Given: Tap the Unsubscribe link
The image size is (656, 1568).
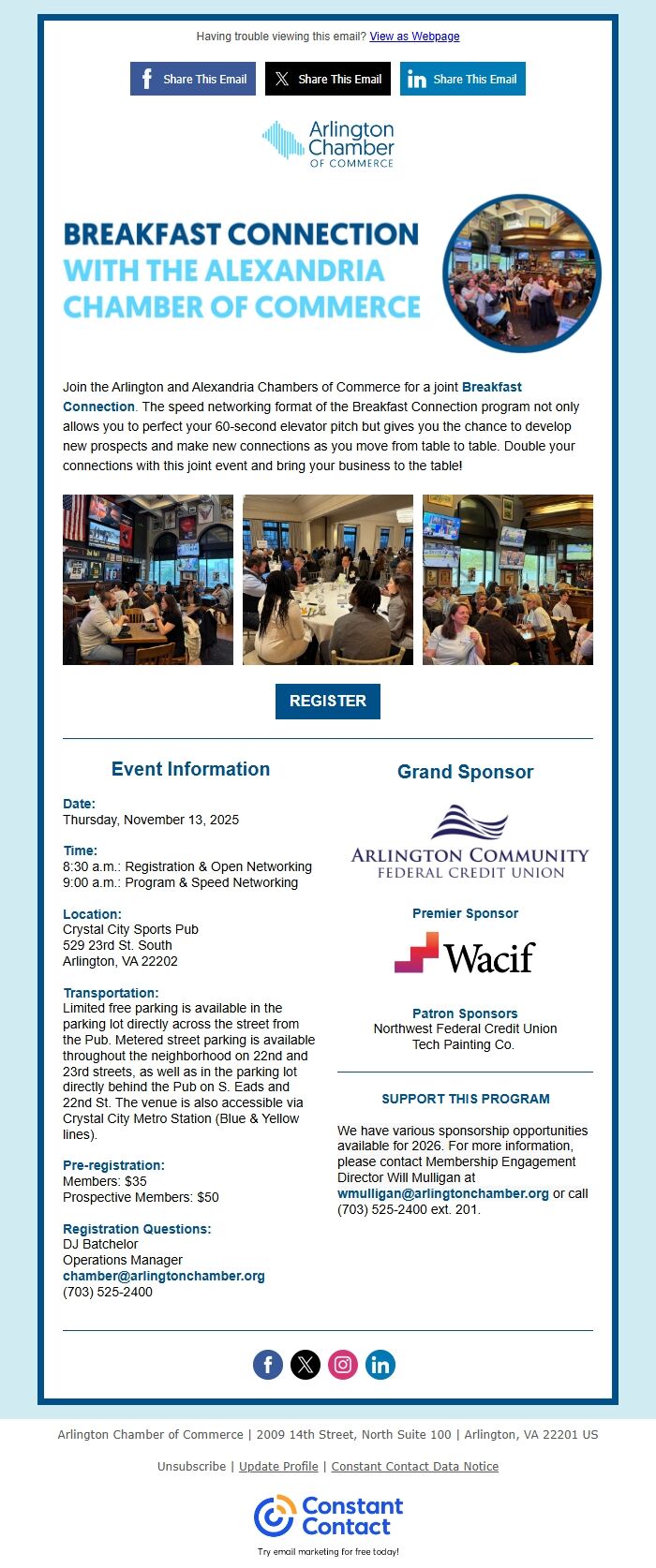Looking at the screenshot, I should (191, 1466).
